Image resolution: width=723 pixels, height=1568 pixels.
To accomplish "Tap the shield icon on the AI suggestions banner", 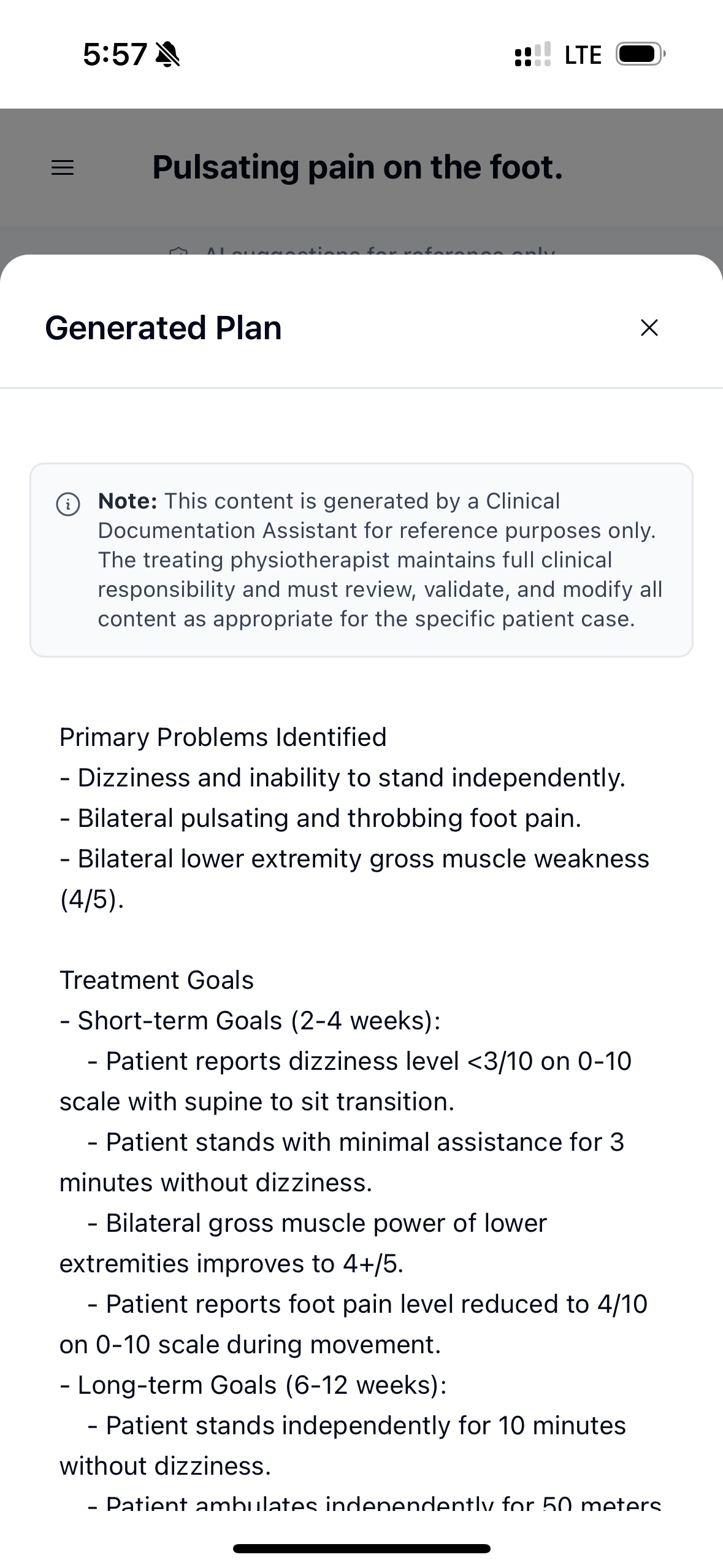I will 177,252.
